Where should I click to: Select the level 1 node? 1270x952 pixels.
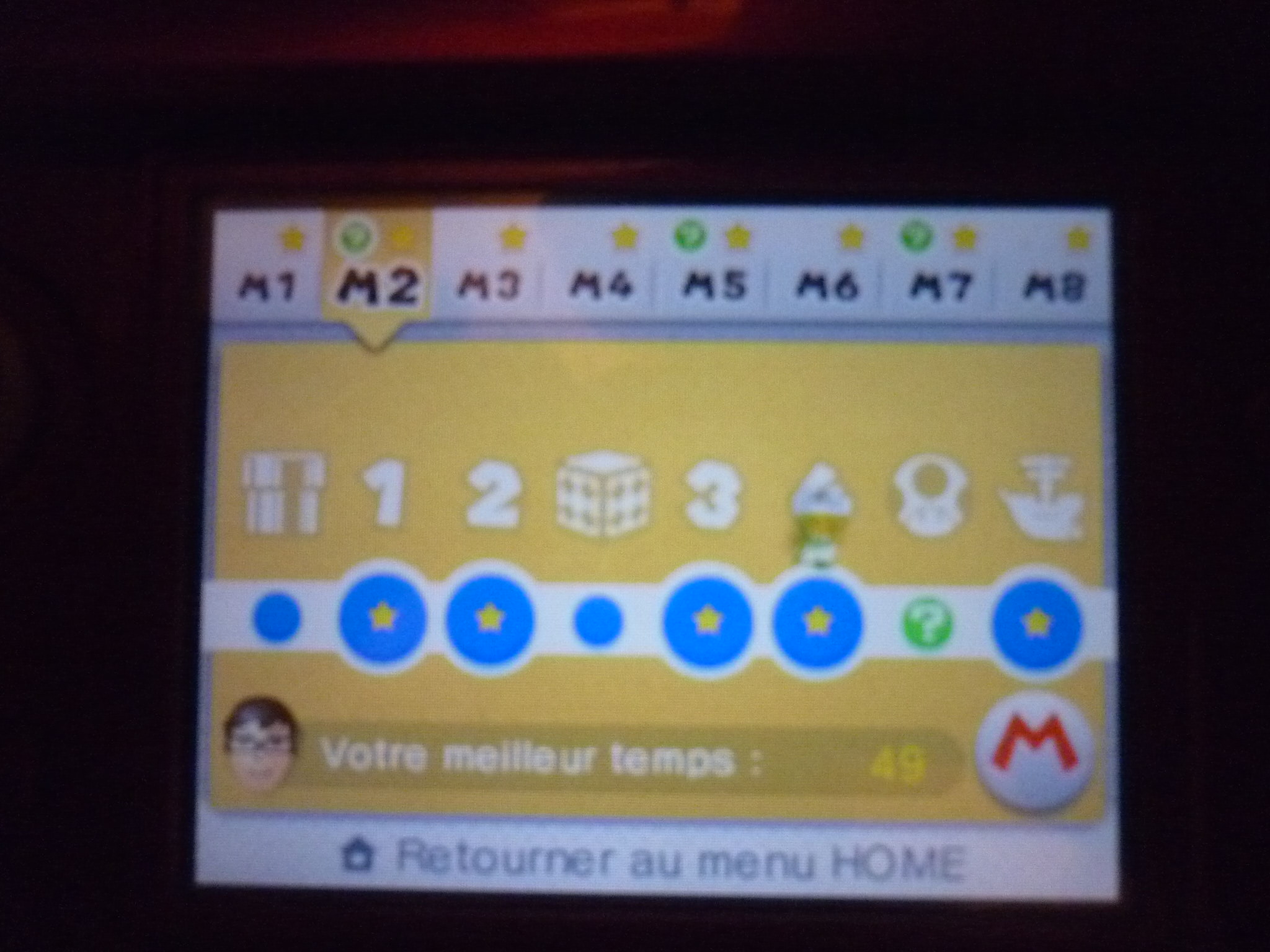[x=383, y=620]
